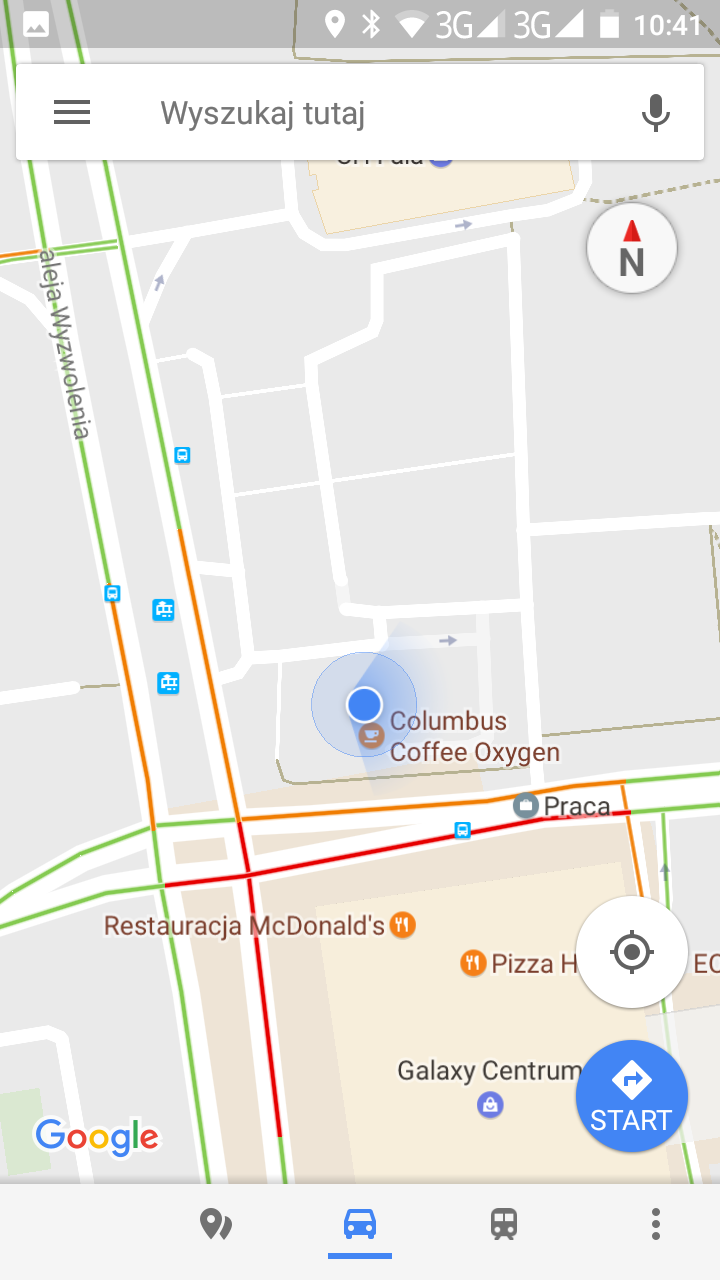Reset map orientation with compass
Screen dimensions: 720x1280
[x=631, y=248]
